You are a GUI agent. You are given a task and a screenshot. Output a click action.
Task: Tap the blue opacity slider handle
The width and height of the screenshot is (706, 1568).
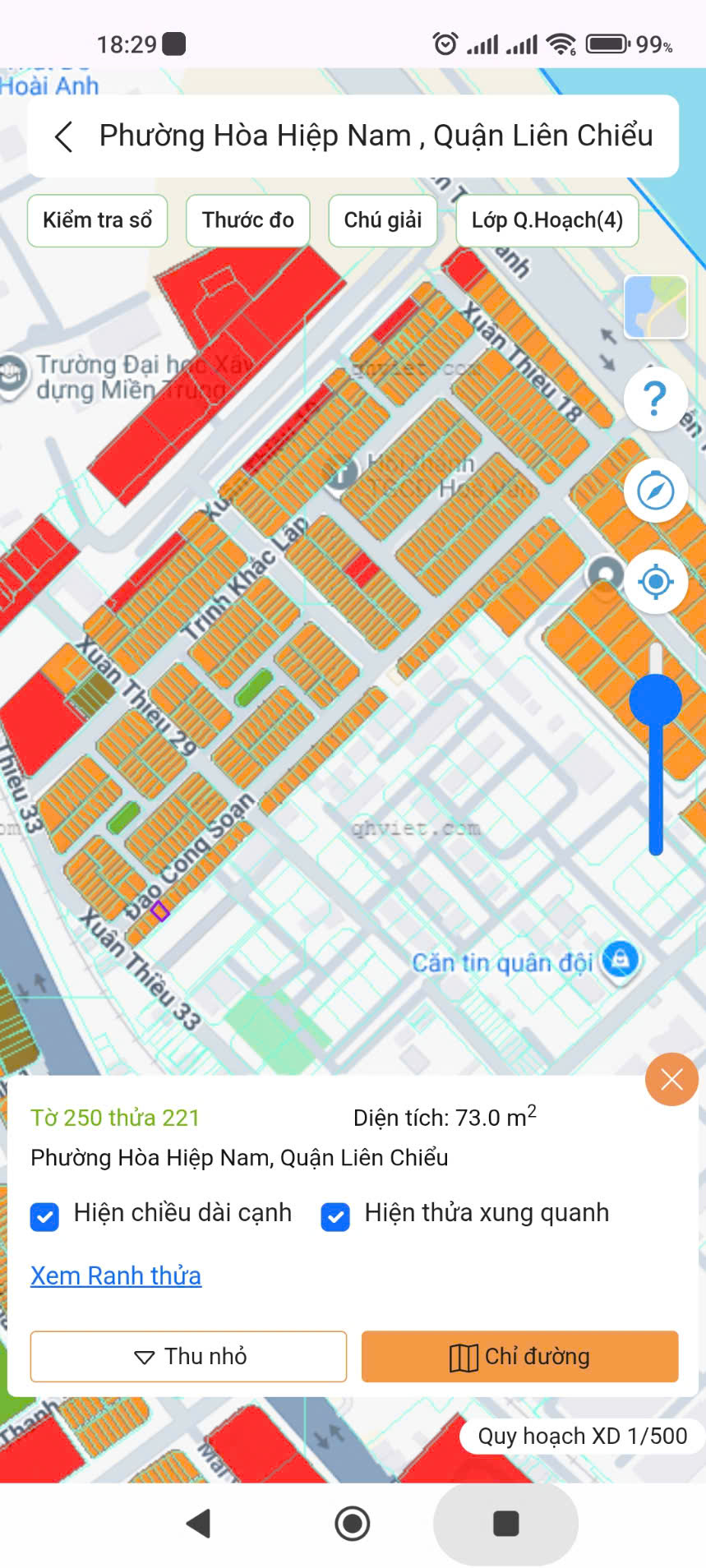655,700
